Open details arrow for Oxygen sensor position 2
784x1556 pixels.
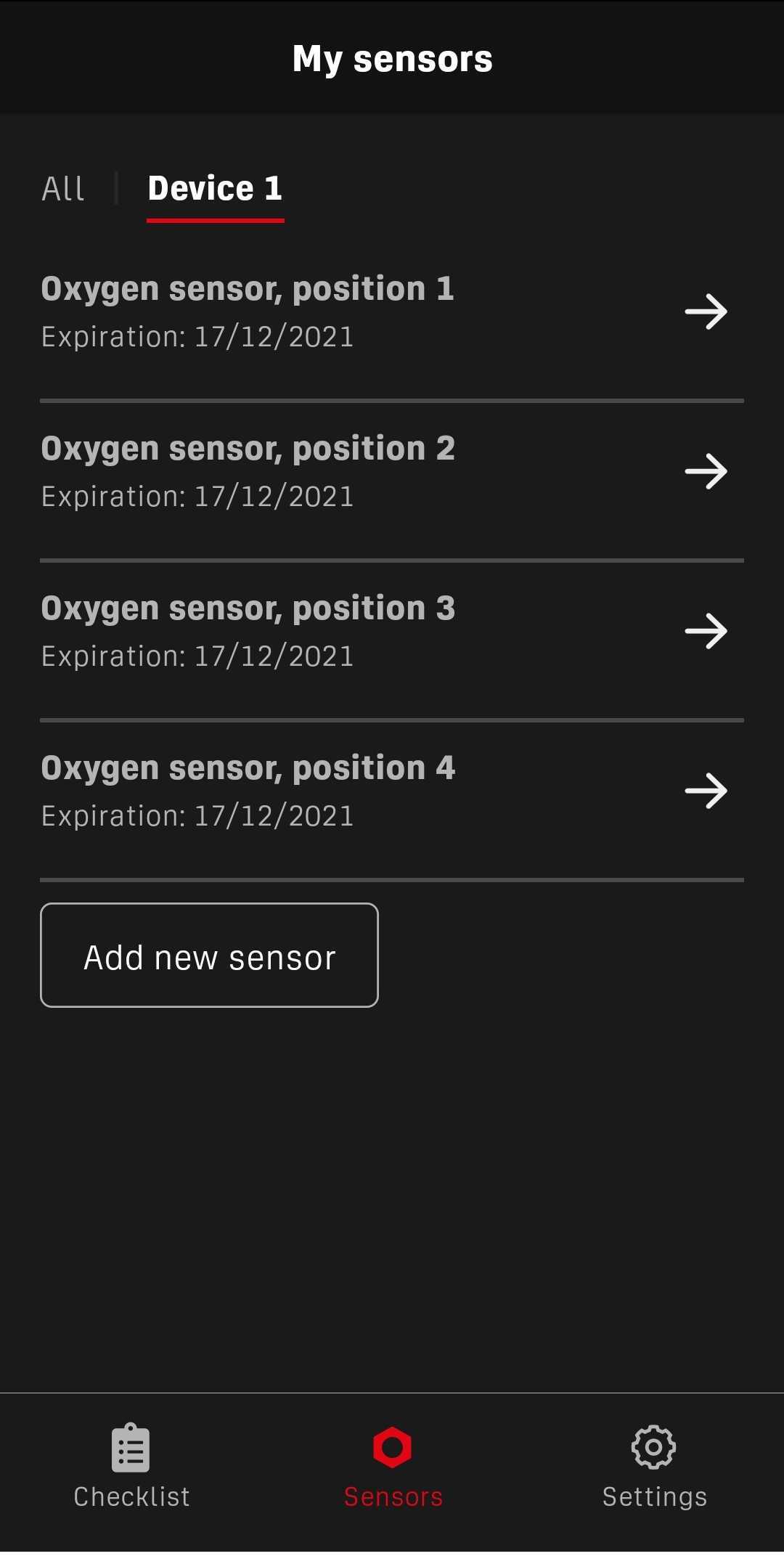tap(707, 472)
